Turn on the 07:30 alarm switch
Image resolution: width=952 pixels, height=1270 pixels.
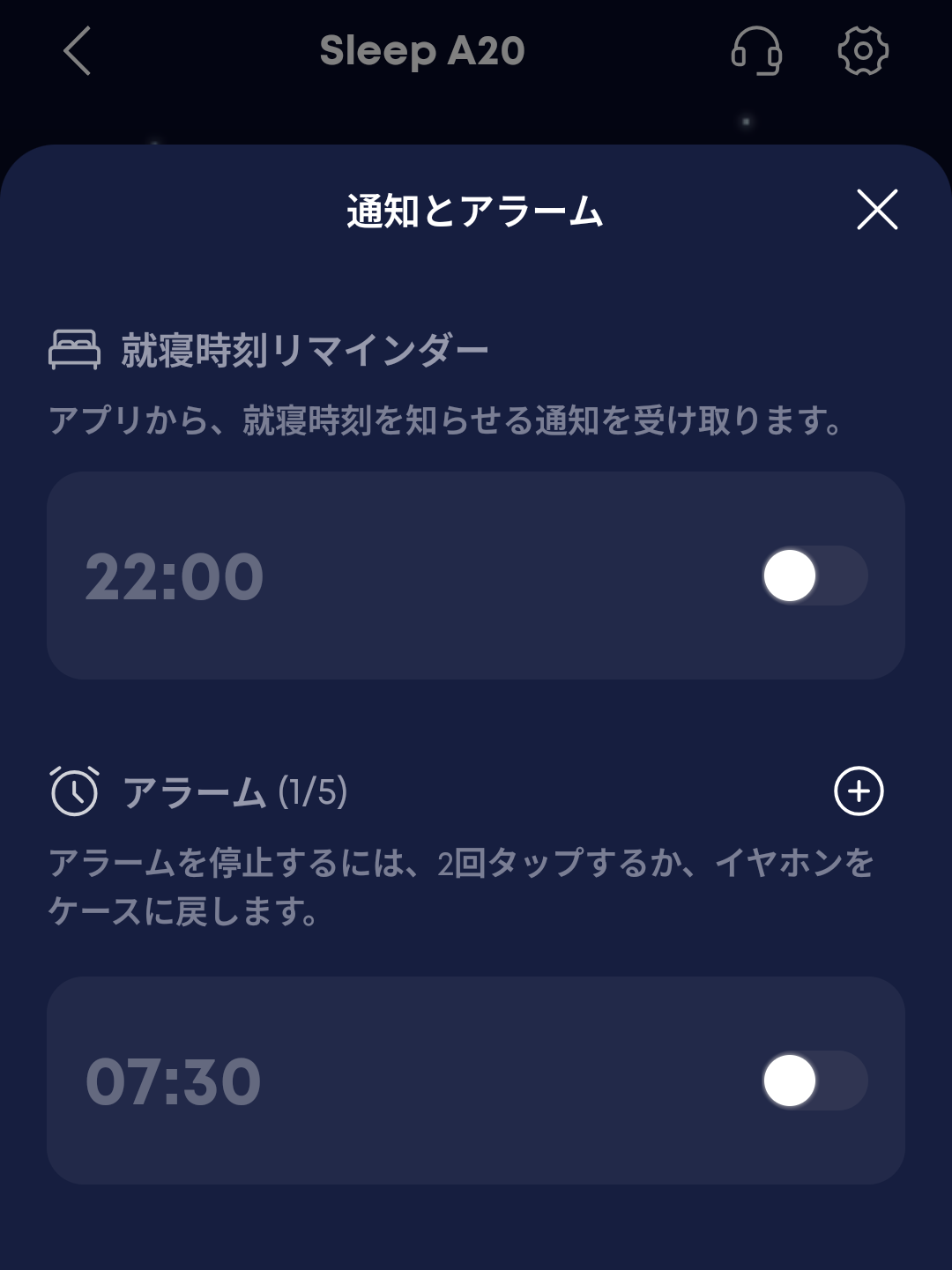coord(814,1081)
